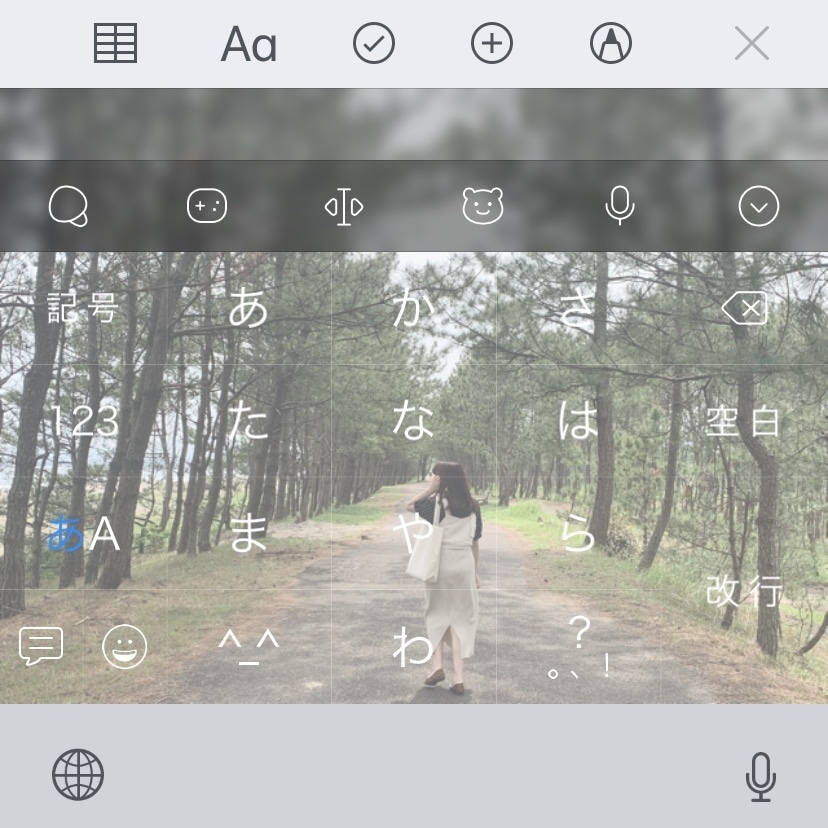Open the bear face stickers
828x828 pixels.
[x=483, y=207]
